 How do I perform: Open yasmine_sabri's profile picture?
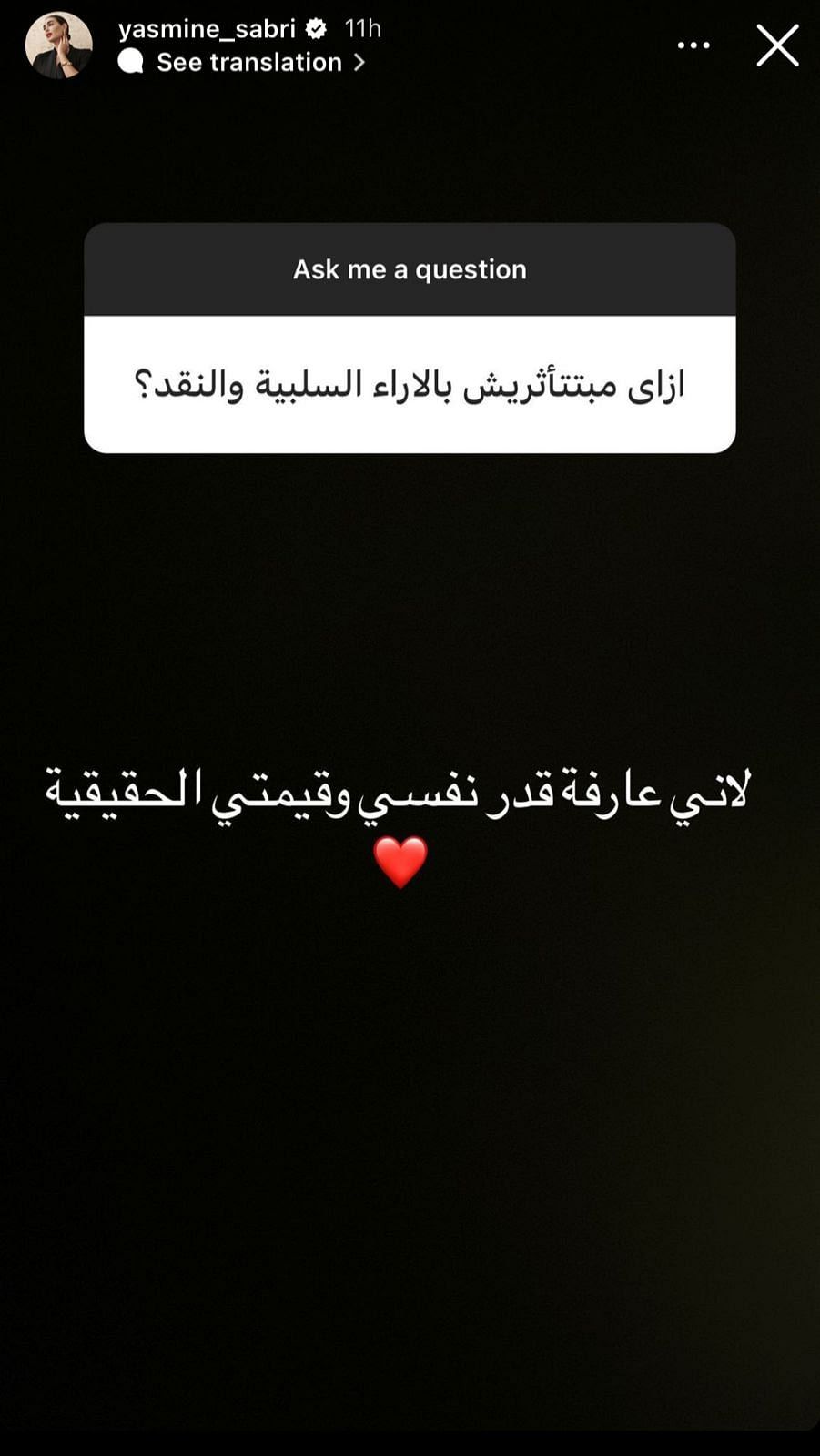tap(58, 45)
